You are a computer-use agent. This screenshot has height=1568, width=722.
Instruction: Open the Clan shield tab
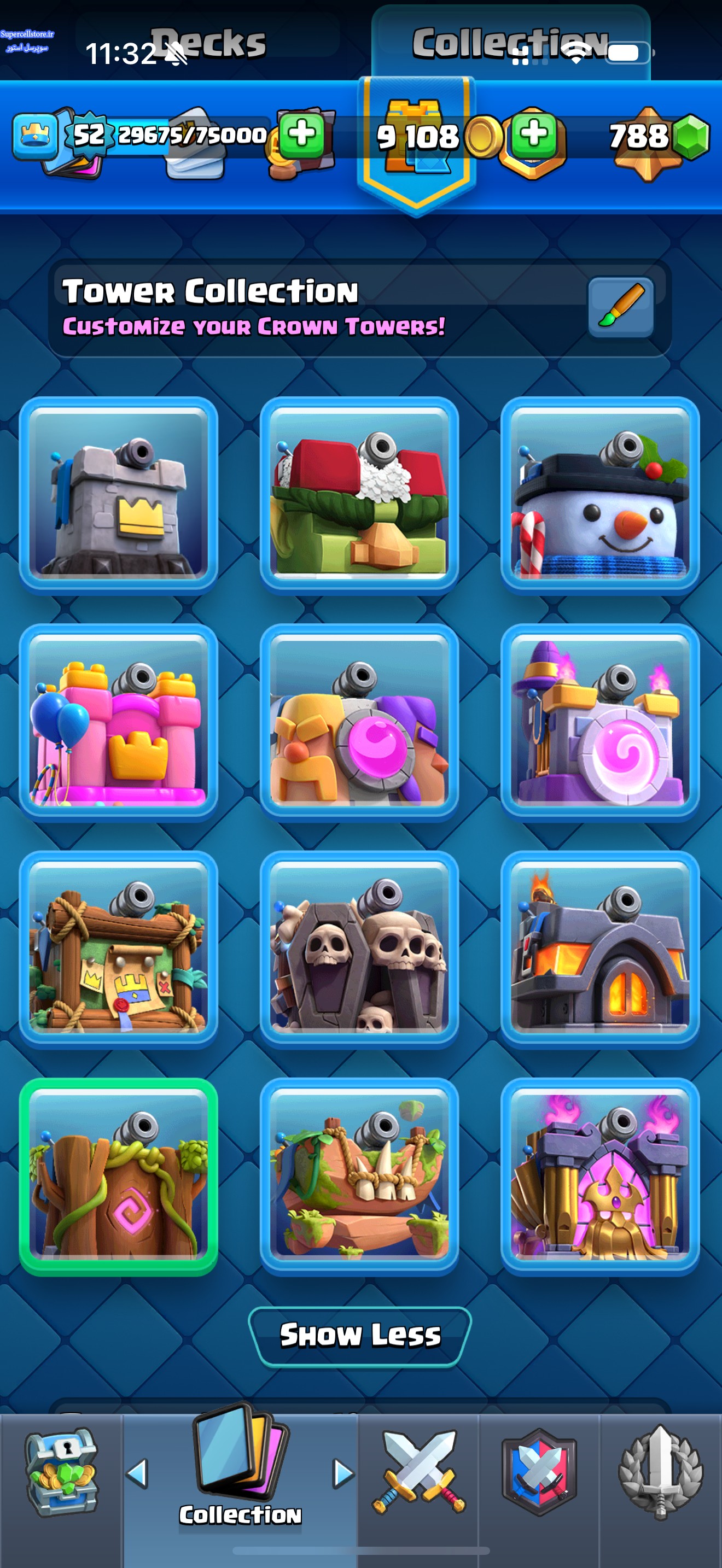click(x=539, y=1473)
